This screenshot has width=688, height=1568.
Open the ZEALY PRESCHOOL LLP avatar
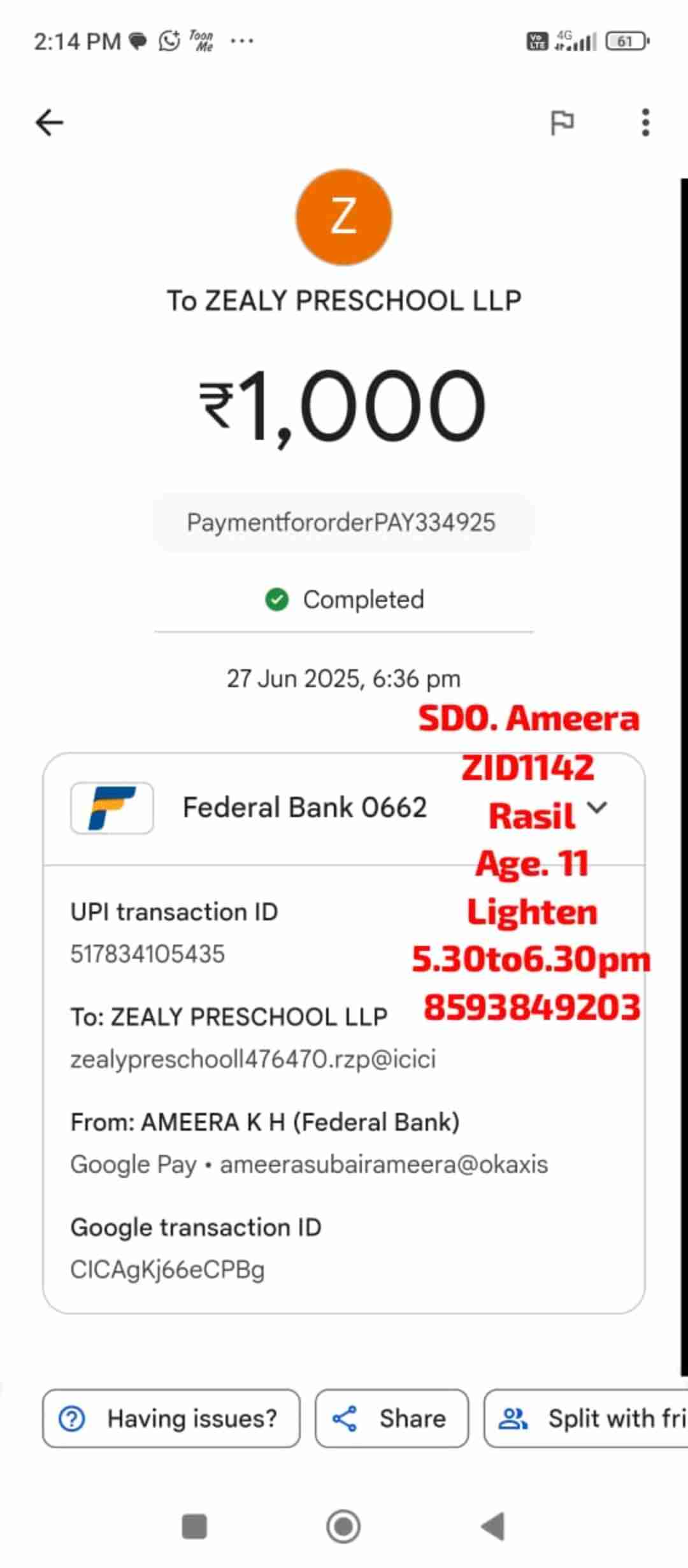click(x=343, y=217)
